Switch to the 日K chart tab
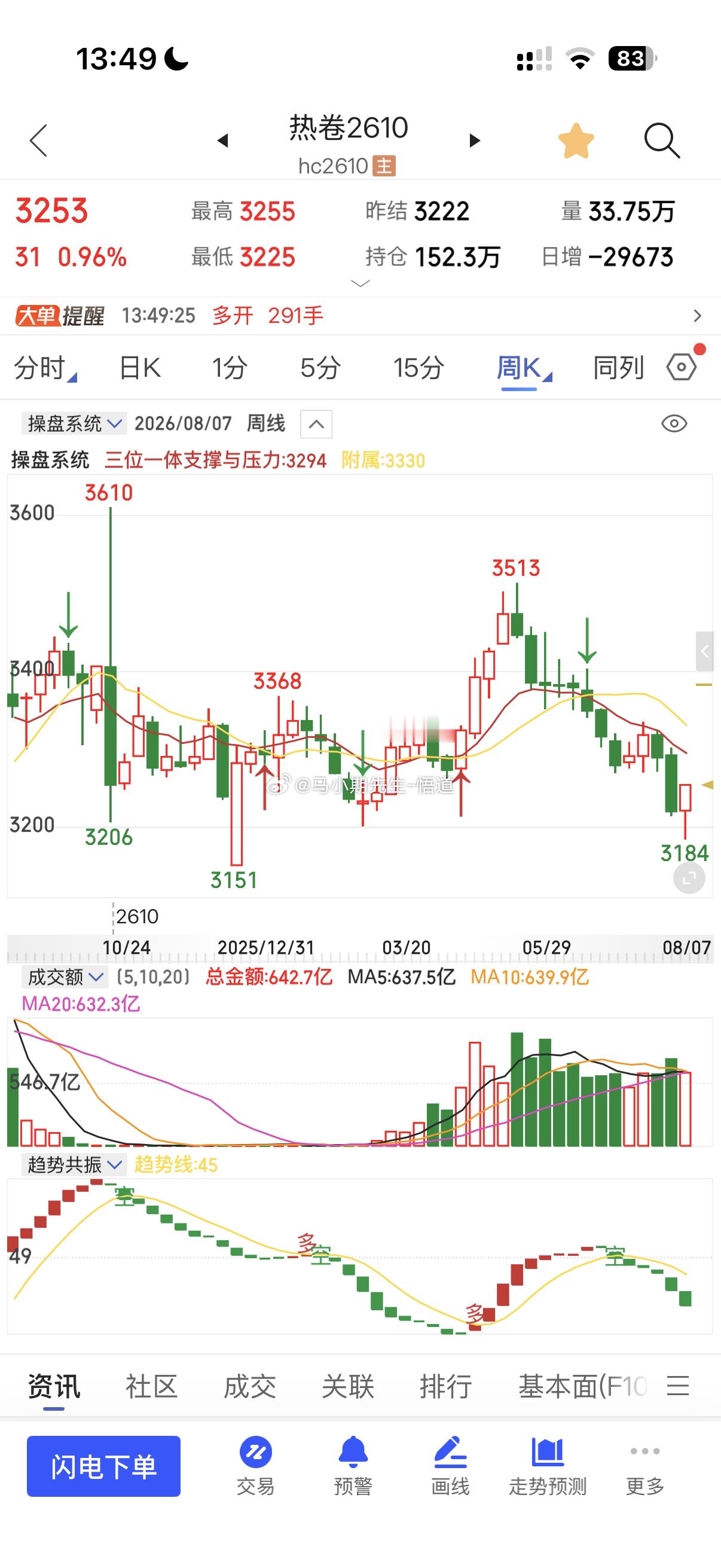This screenshot has height=1568, width=721. 140,368
